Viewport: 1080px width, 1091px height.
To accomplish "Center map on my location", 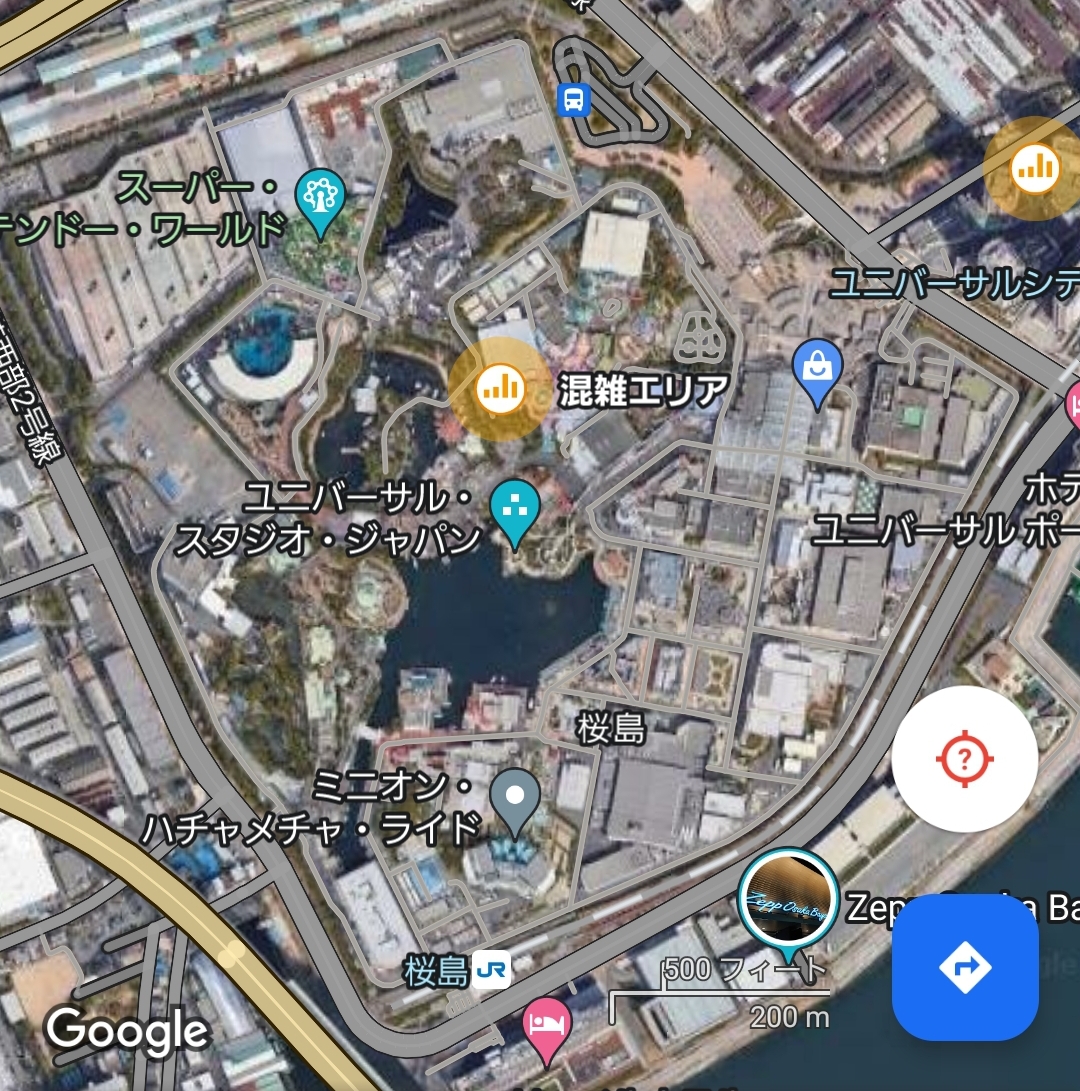I will (964, 759).
